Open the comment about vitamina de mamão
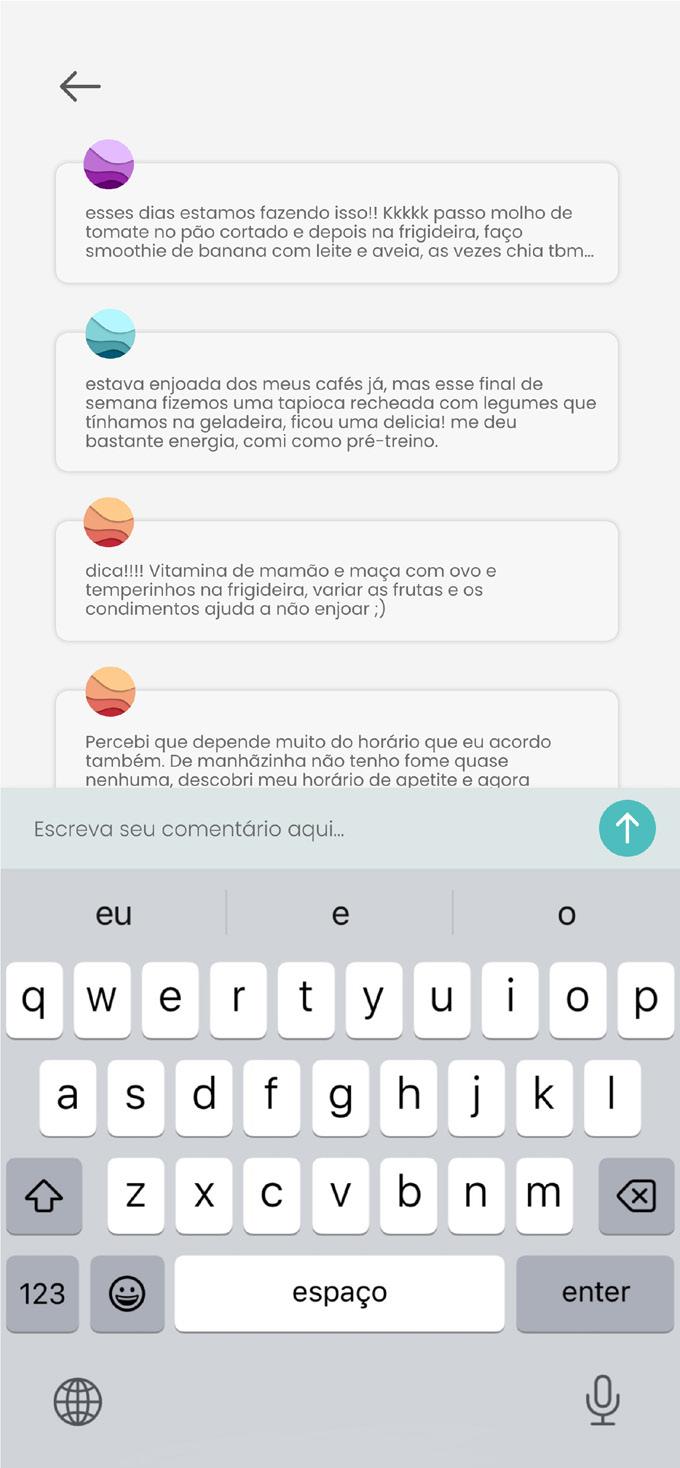This screenshot has width=680, height=1468. coord(337,589)
